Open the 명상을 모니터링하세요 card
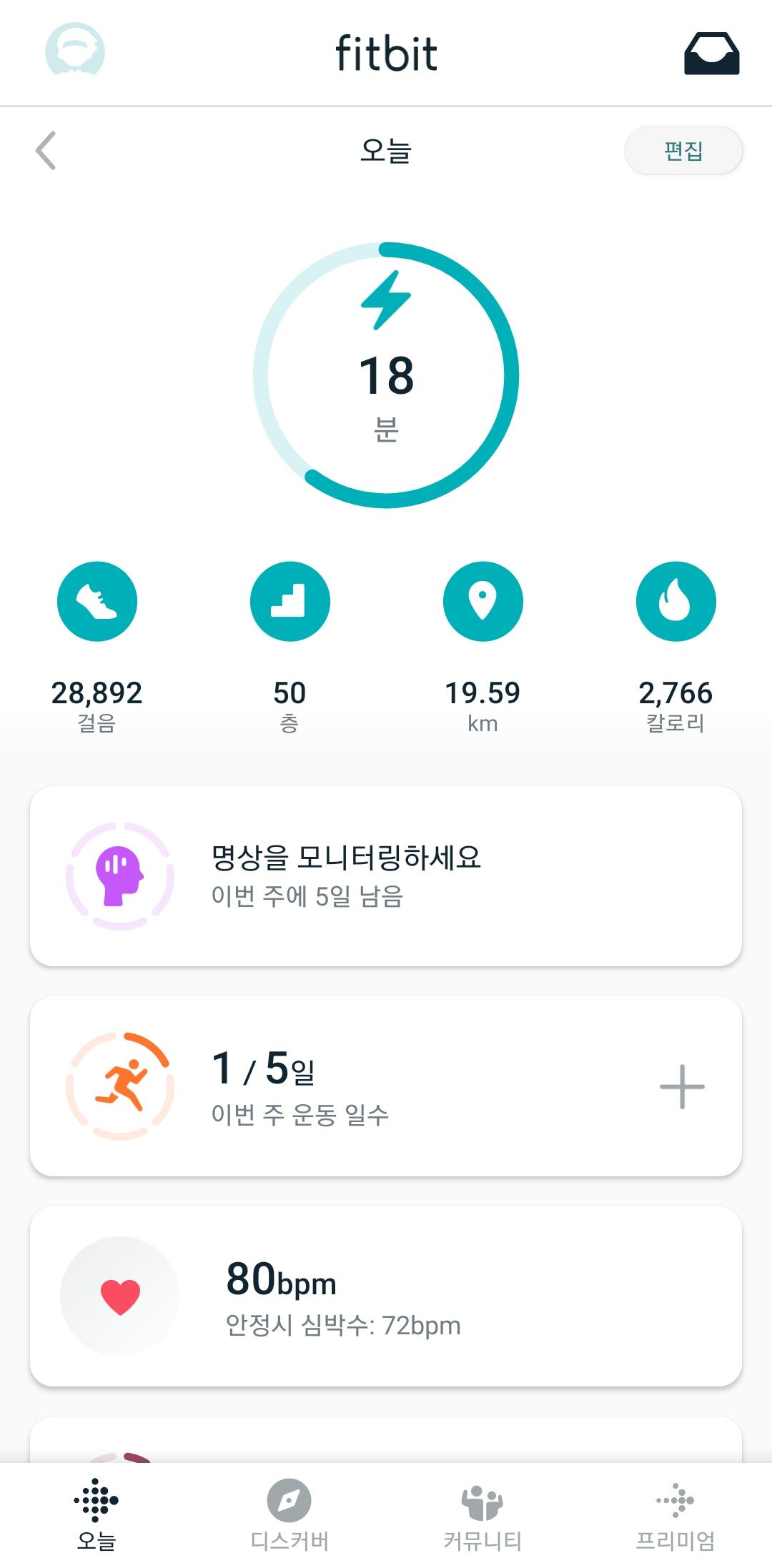Image resolution: width=772 pixels, height=1568 pixels. (386, 876)
